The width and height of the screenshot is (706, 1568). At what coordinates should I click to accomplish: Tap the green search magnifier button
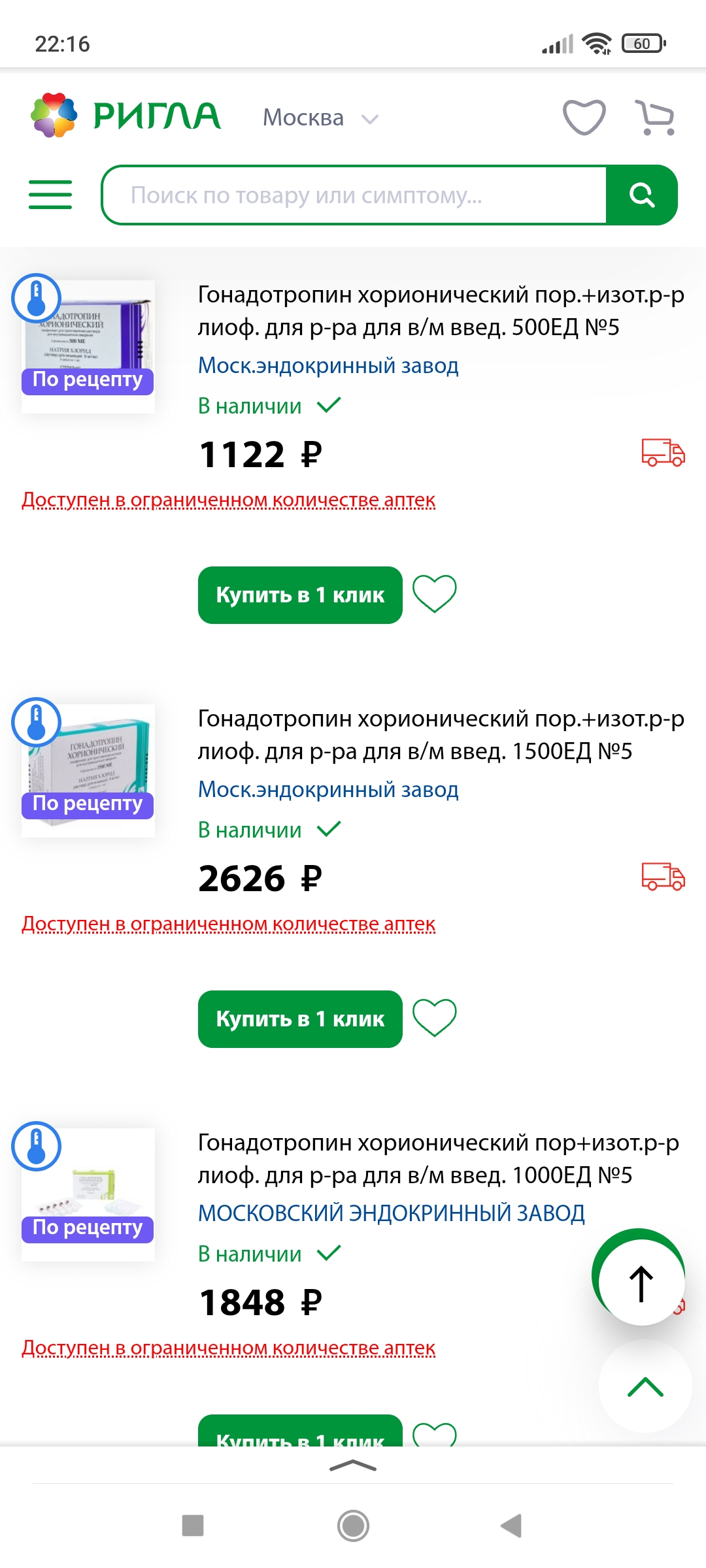click(x=641, y=195)
